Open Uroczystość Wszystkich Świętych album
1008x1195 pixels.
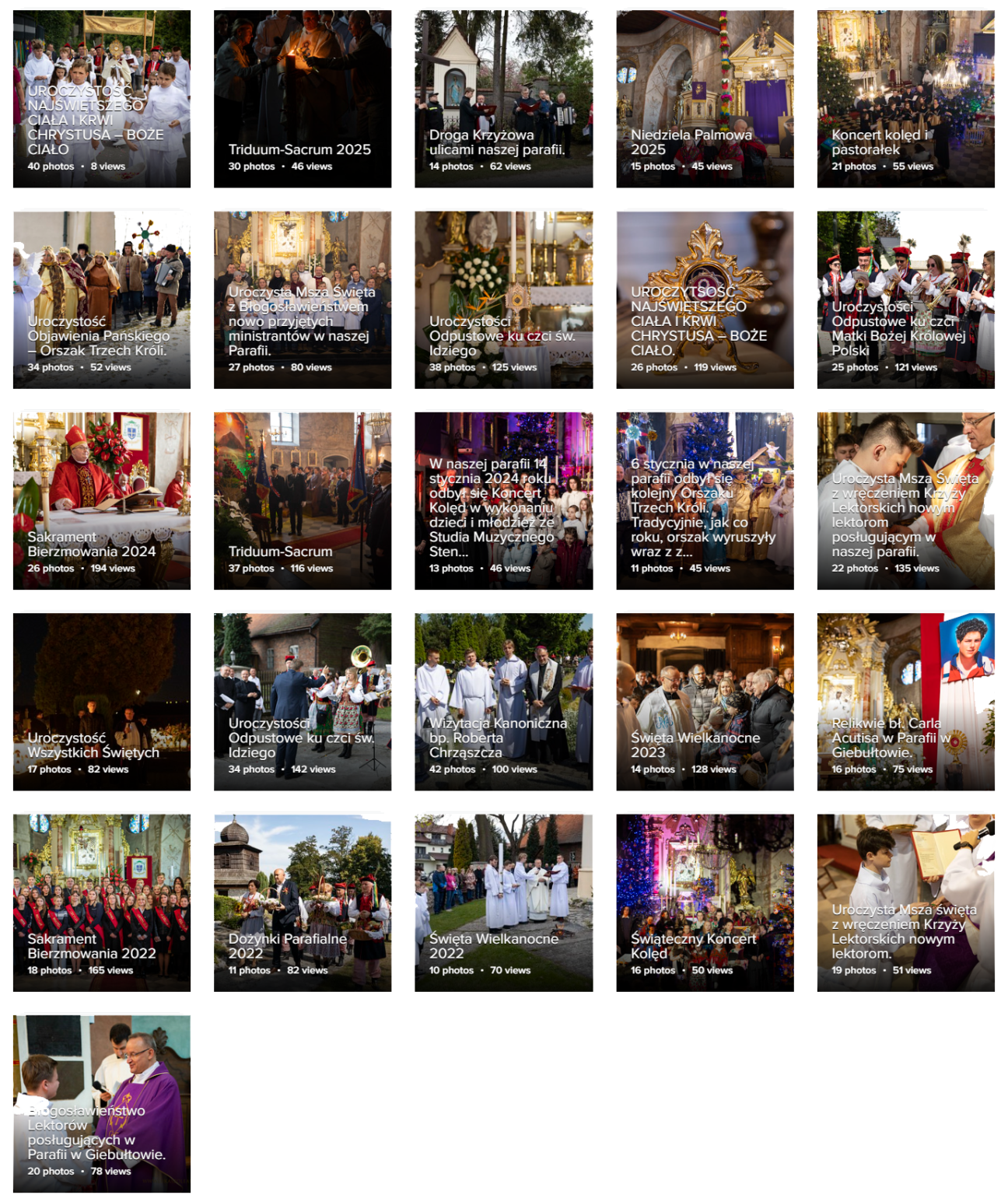[x=101, y=701]
